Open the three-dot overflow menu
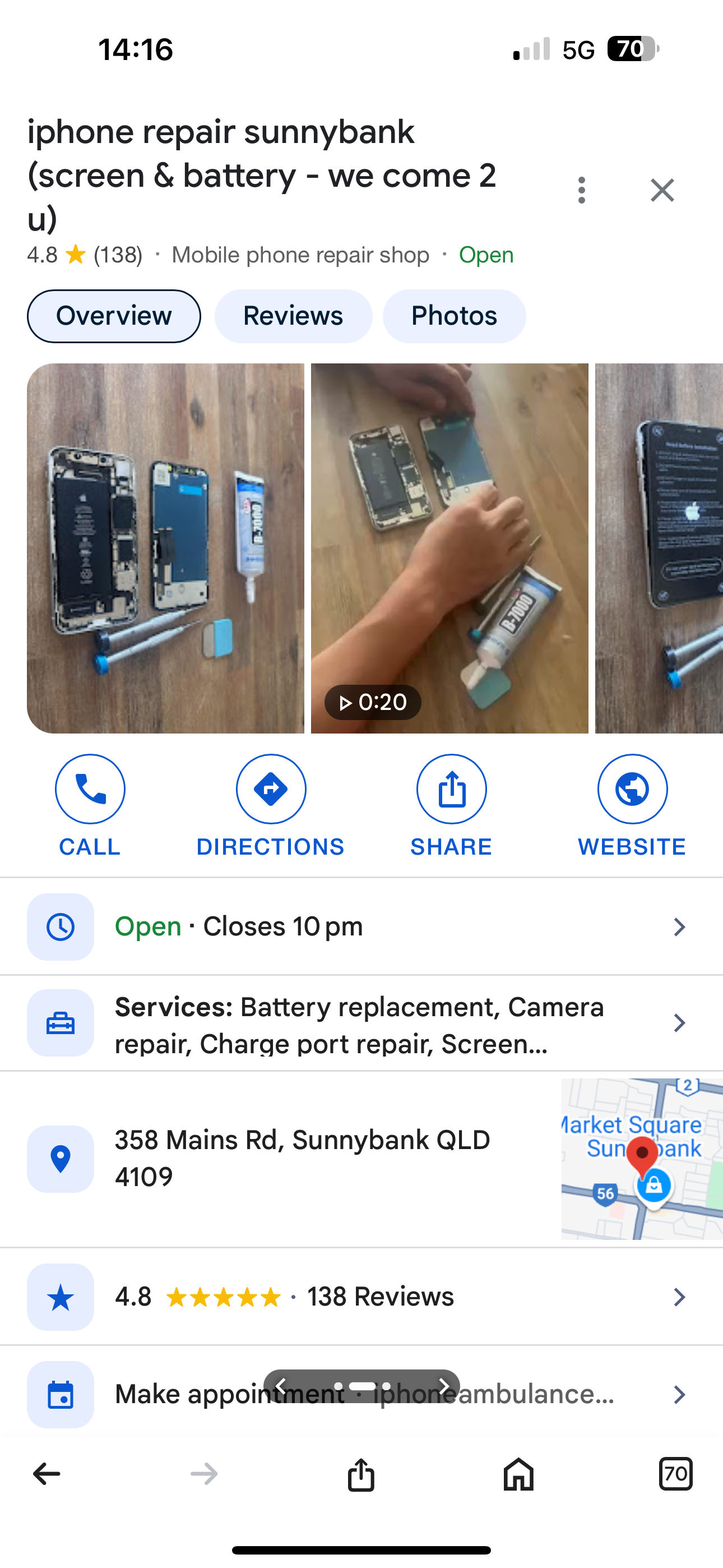 pos(581,191)
